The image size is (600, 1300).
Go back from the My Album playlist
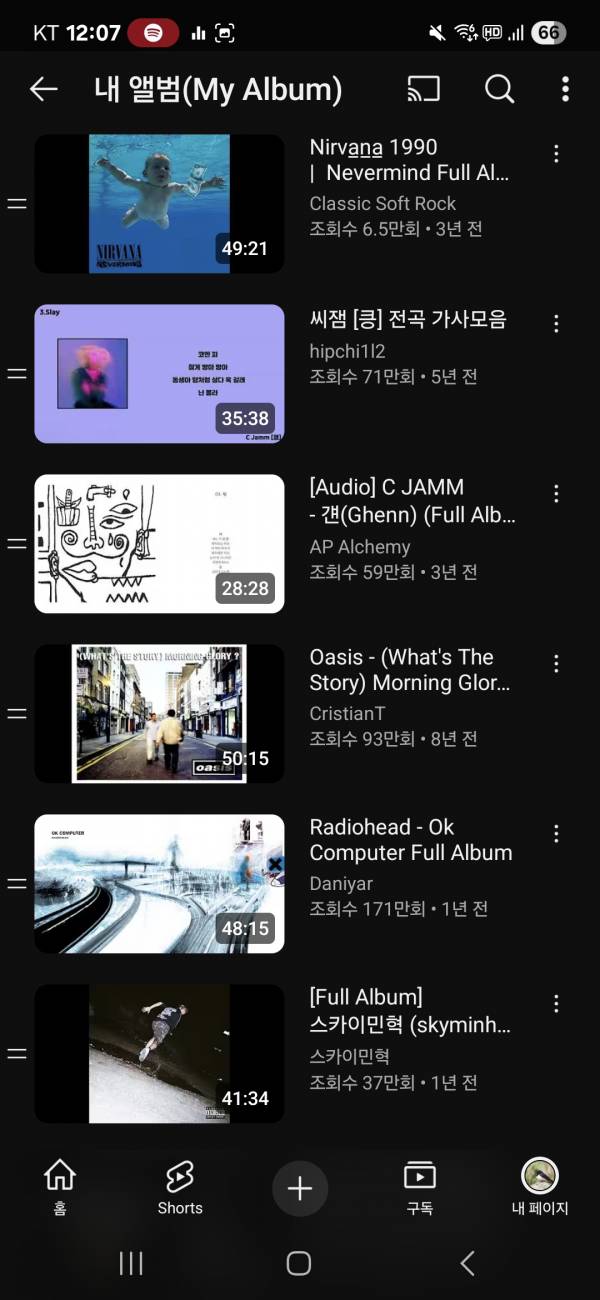coord(43,89)
